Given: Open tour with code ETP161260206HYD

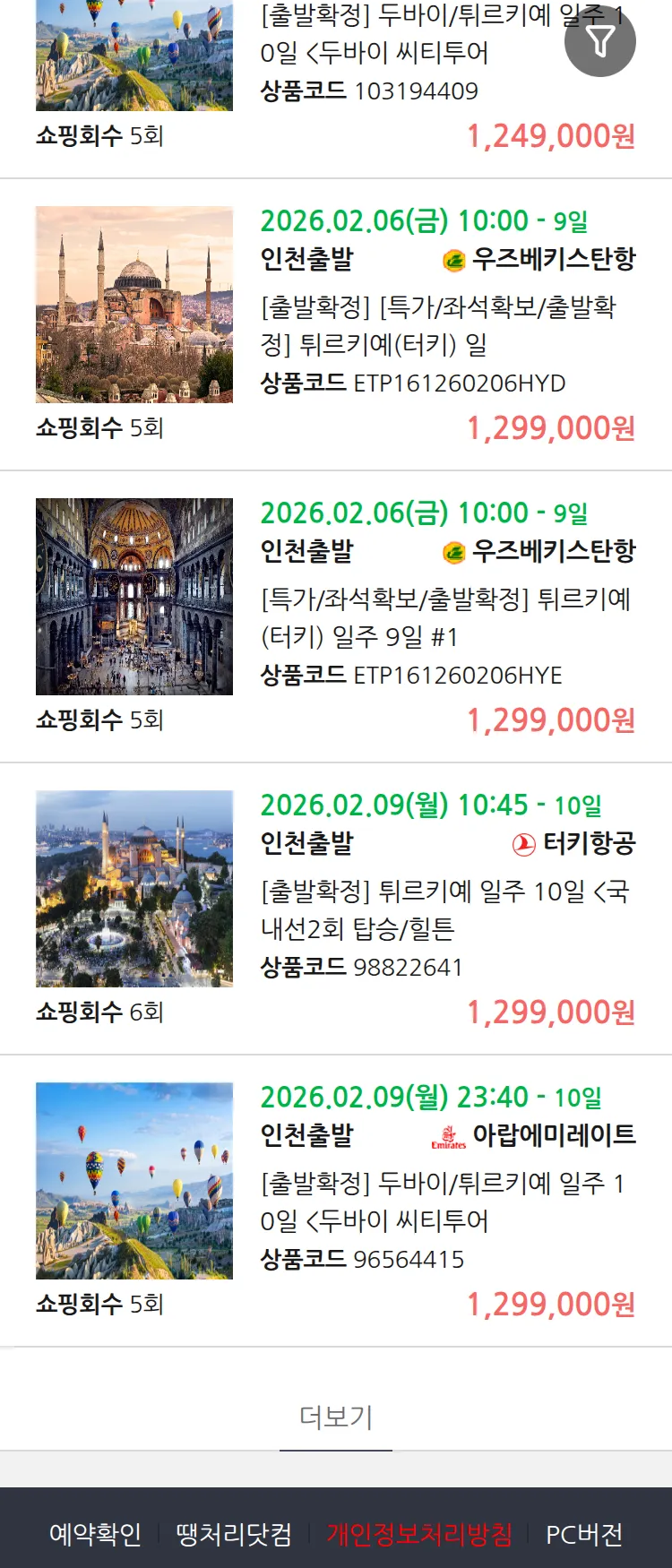Looking at the screenshot, I should 437,326.
